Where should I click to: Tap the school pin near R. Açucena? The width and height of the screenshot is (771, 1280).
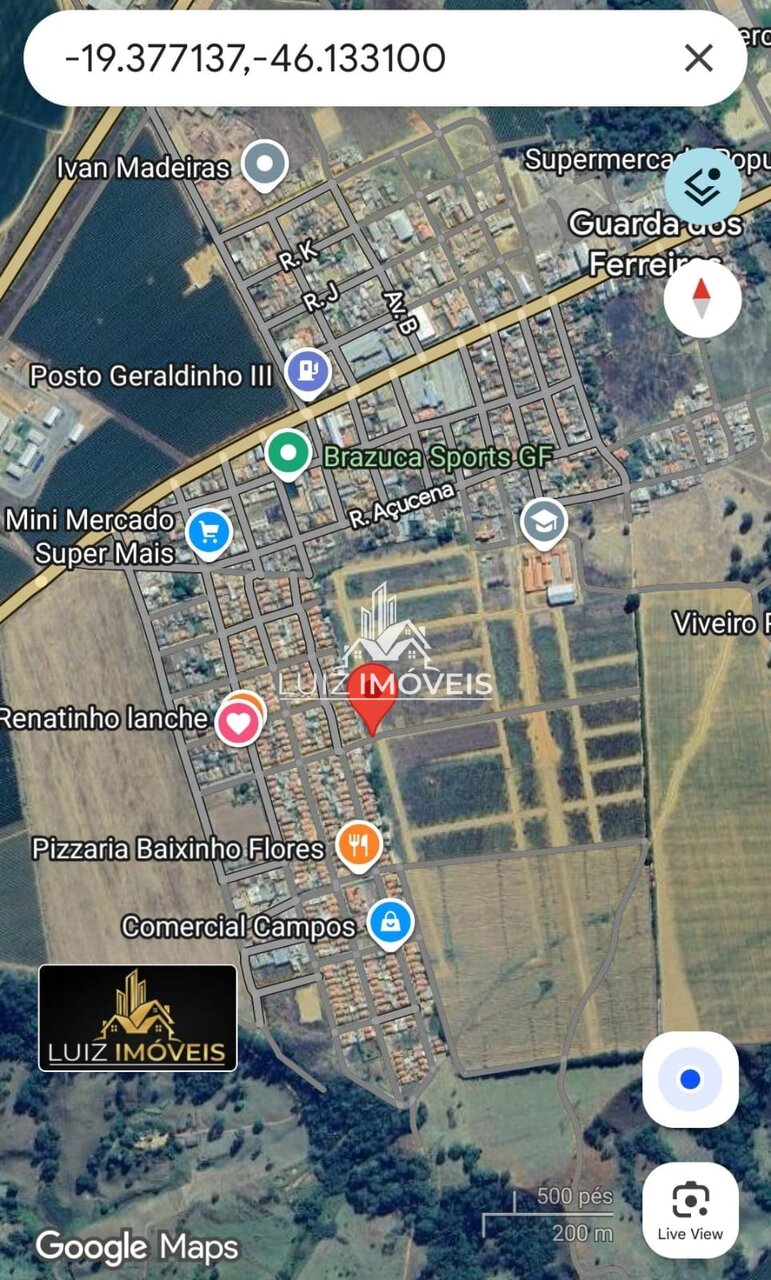tap(544, 522)
